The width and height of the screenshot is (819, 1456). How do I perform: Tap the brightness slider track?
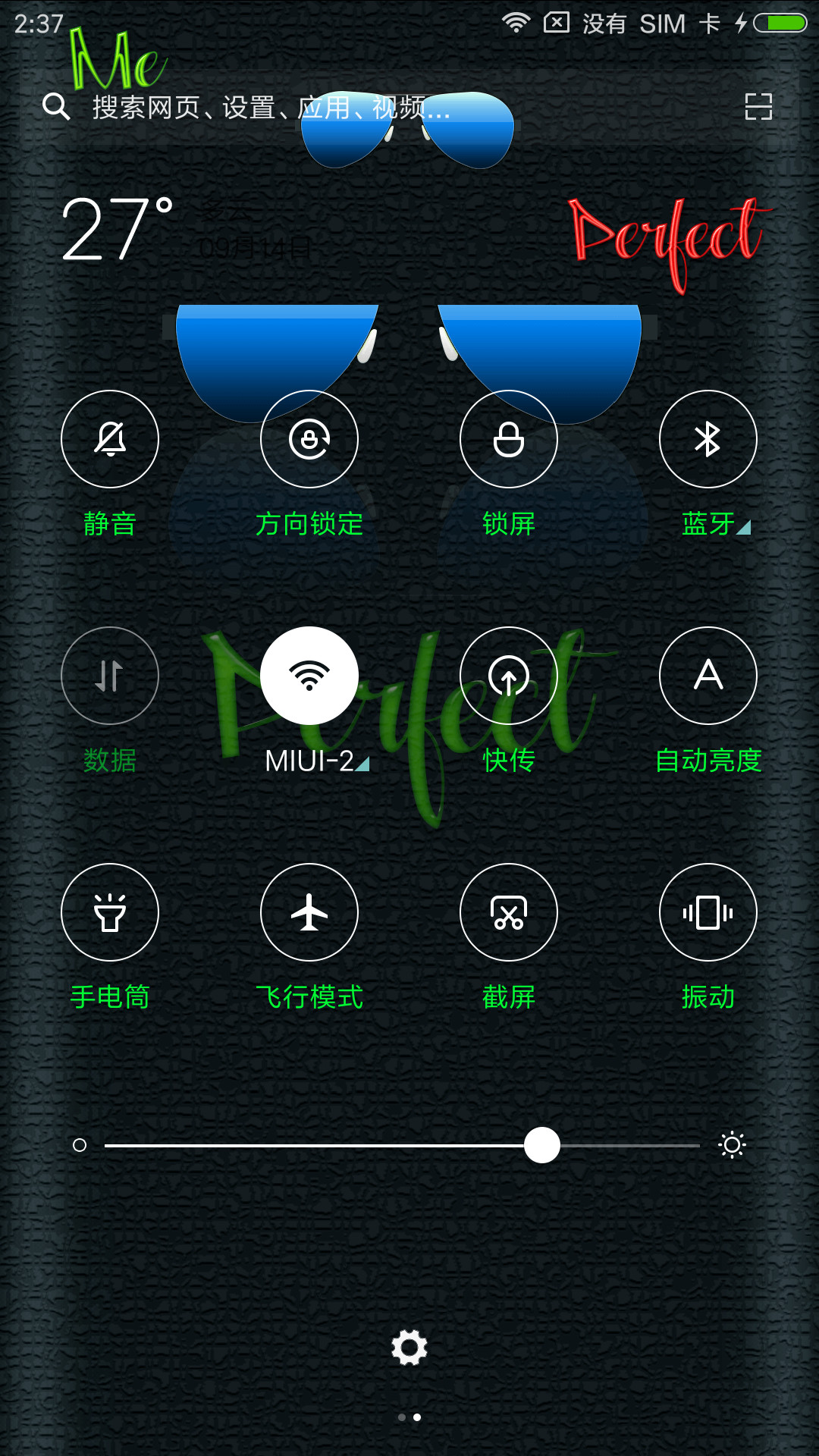pyautogui.click(x=402, y=1145)
